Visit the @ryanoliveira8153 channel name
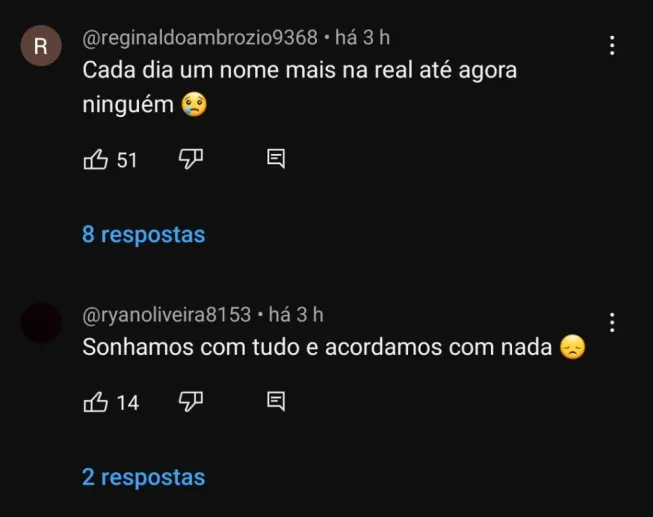653x517 pixels. click(166, 315)
